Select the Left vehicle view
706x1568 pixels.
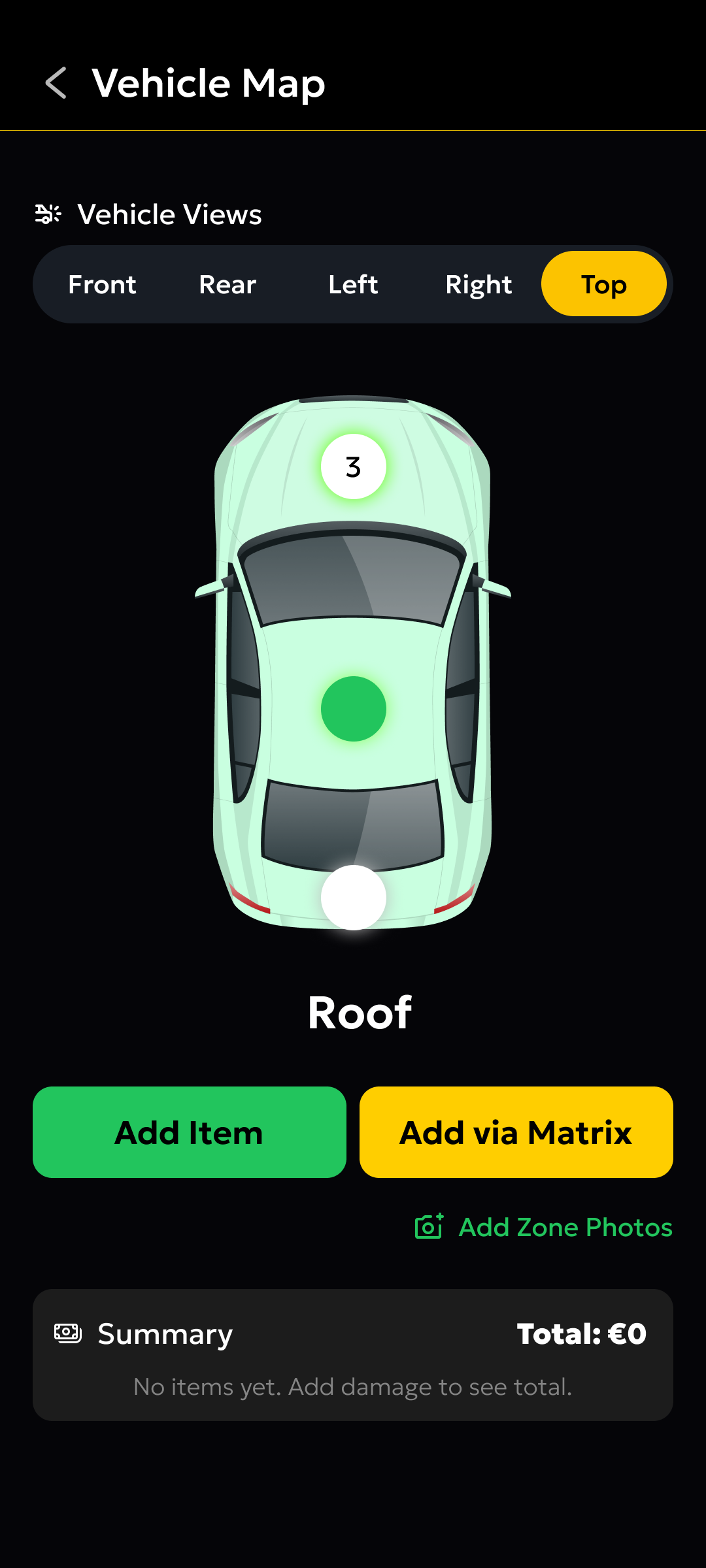click(x=353, y=285)
